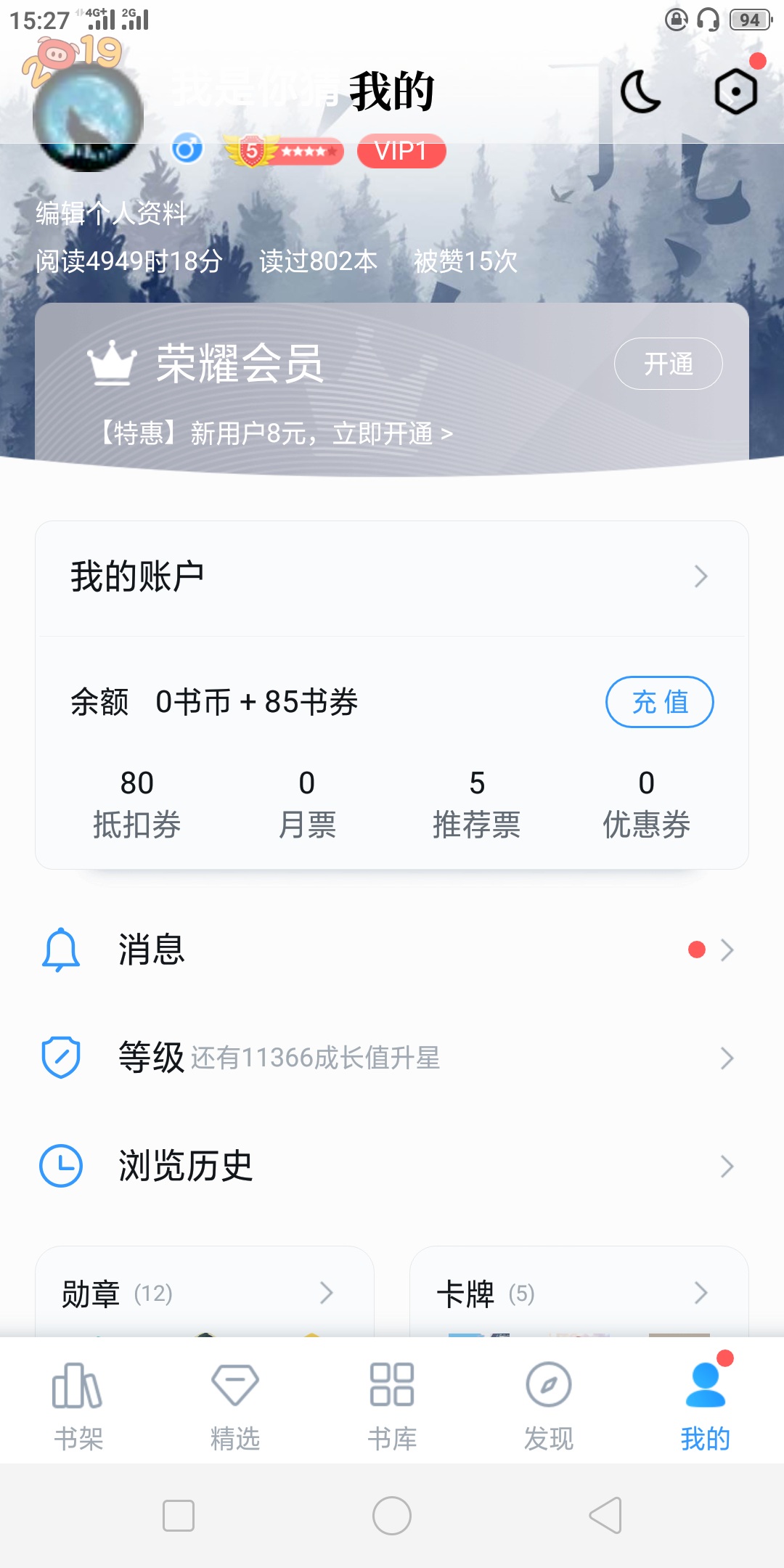This screenshot has width=784, height=1568.
Task: Toggle night mode with the moon icon
Action: tap(640, 92)
